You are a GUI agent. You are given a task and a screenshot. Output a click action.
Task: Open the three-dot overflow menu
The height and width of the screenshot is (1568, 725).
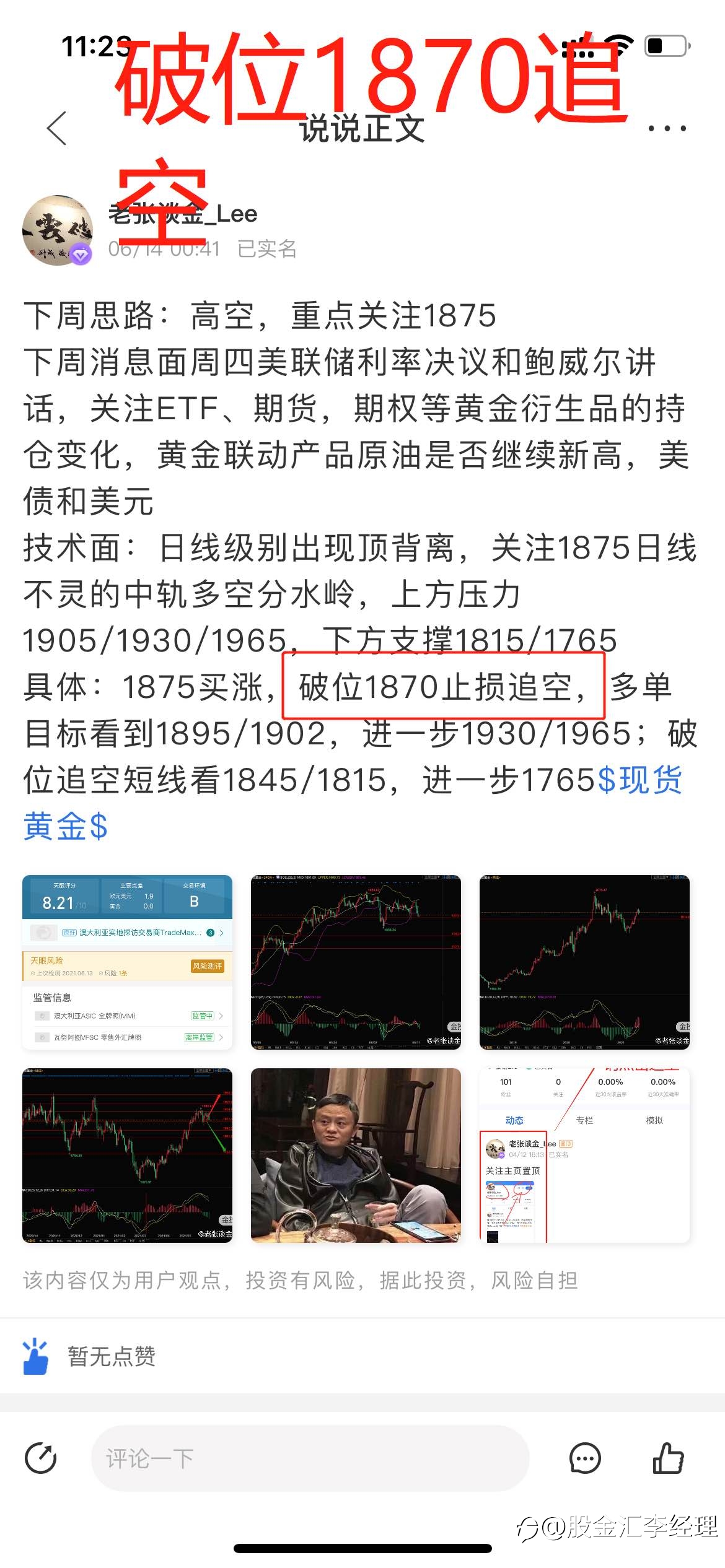tap(667, 128)
